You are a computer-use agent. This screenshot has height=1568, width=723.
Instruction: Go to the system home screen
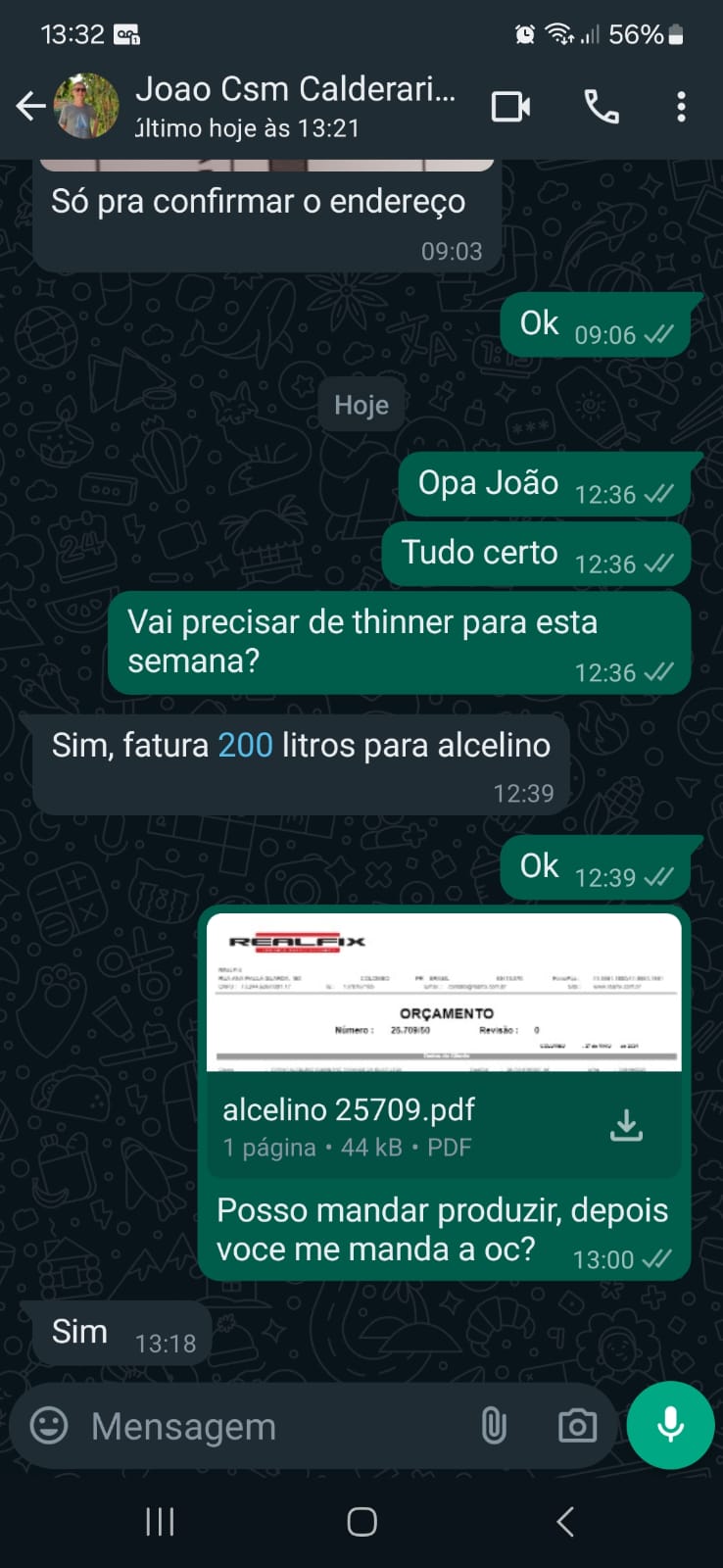coord(361,1521)
